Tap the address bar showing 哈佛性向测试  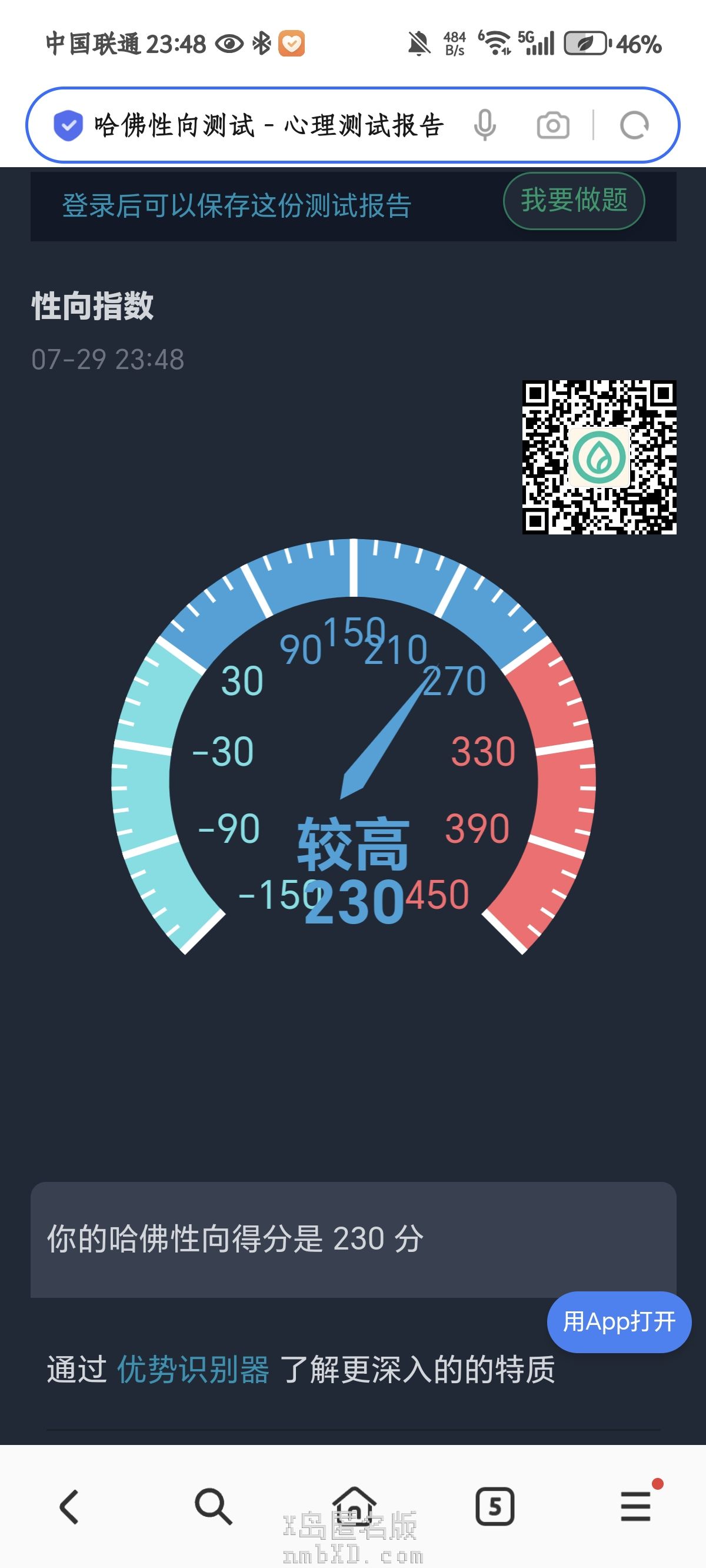click(x=268, y=125)
